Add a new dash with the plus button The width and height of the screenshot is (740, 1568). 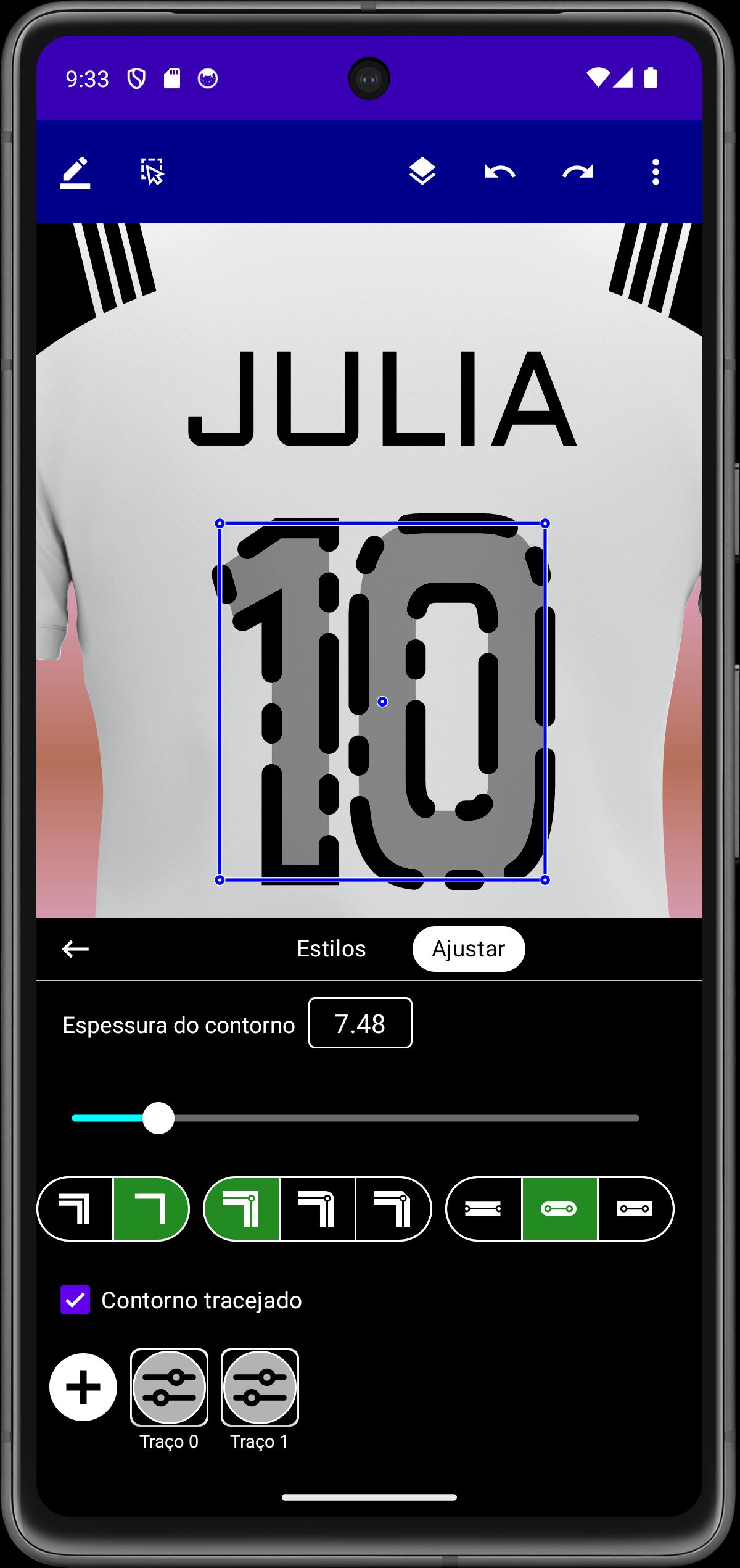point(83,1387)
